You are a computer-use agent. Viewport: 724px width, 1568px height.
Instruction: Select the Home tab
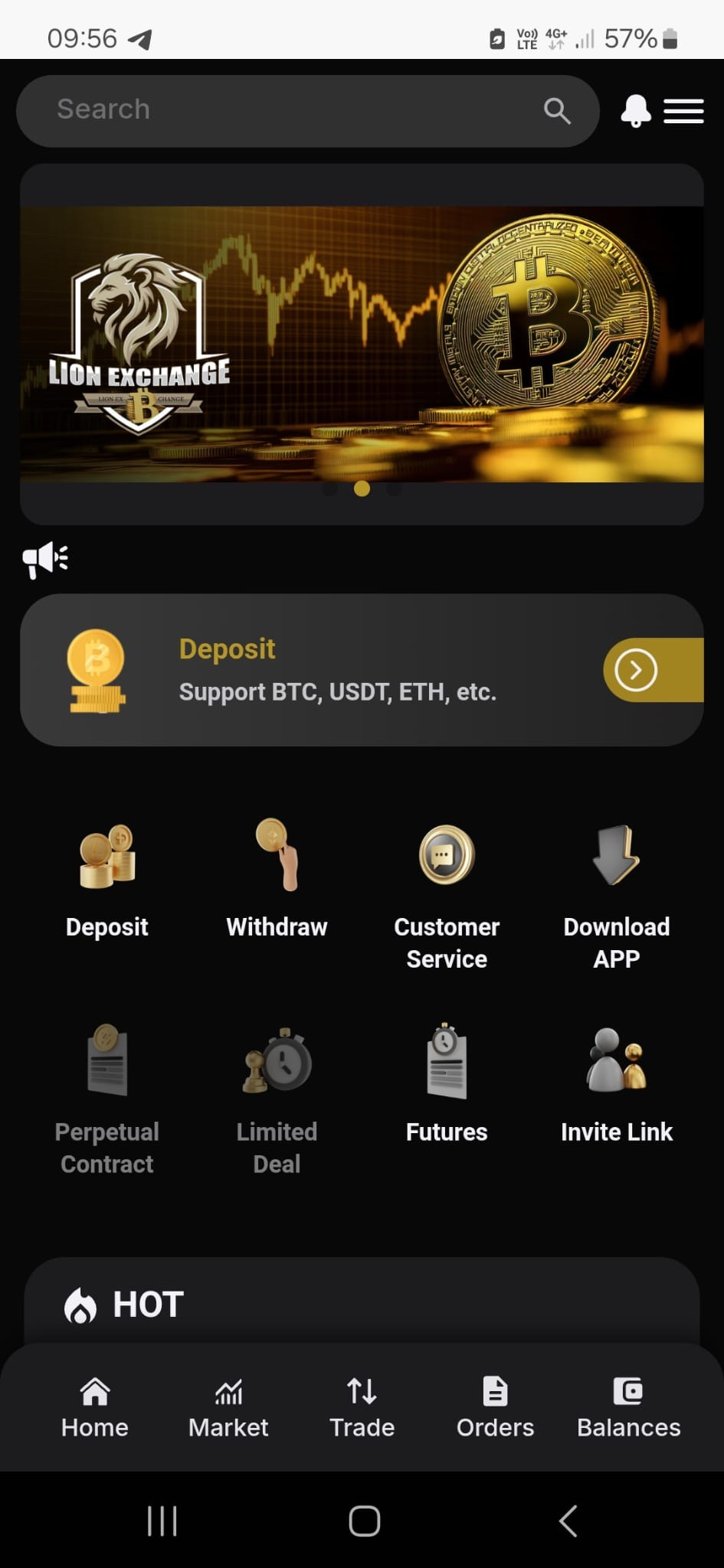95,1408
